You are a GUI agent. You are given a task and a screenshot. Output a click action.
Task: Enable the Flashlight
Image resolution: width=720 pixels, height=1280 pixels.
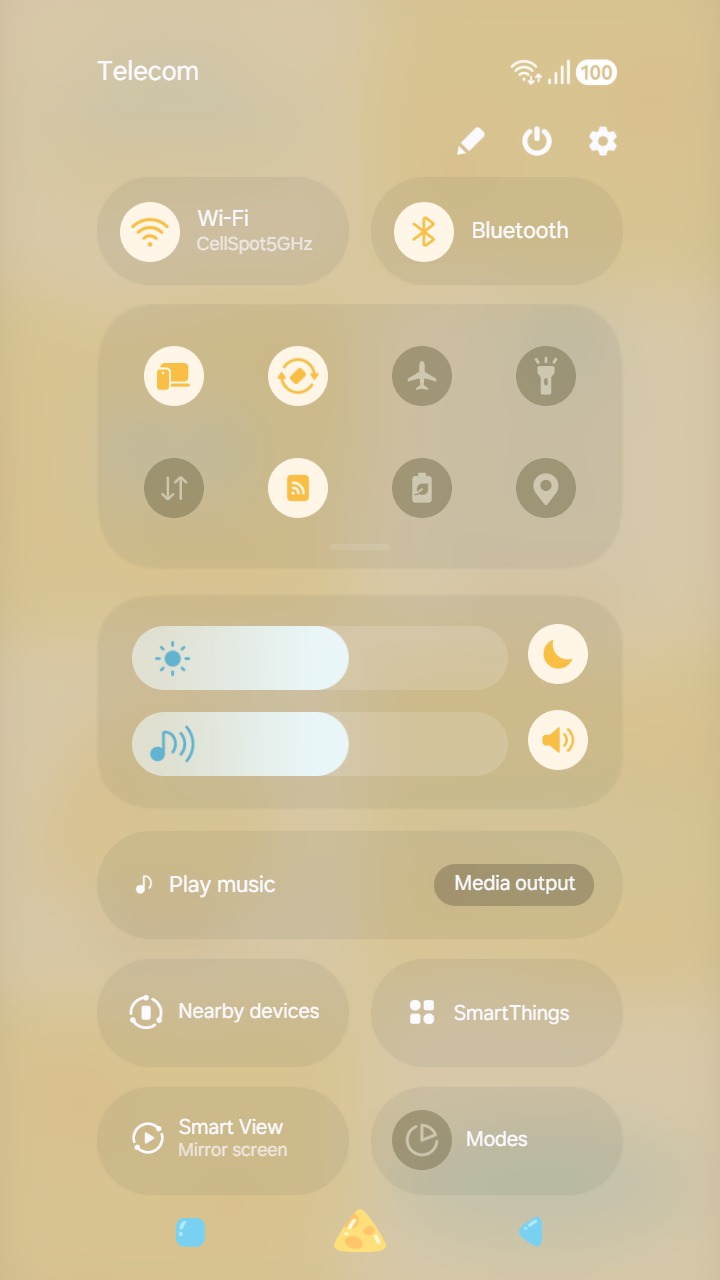(x=545, y=375)
